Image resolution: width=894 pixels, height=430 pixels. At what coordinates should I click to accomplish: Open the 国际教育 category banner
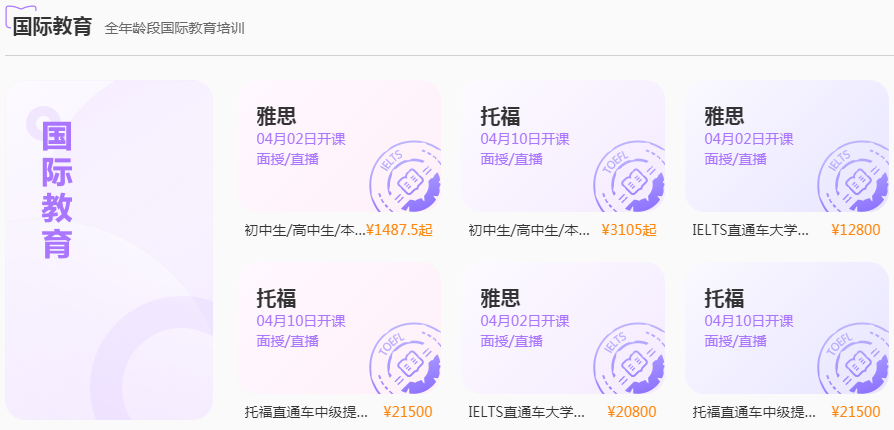coord(109,250)
